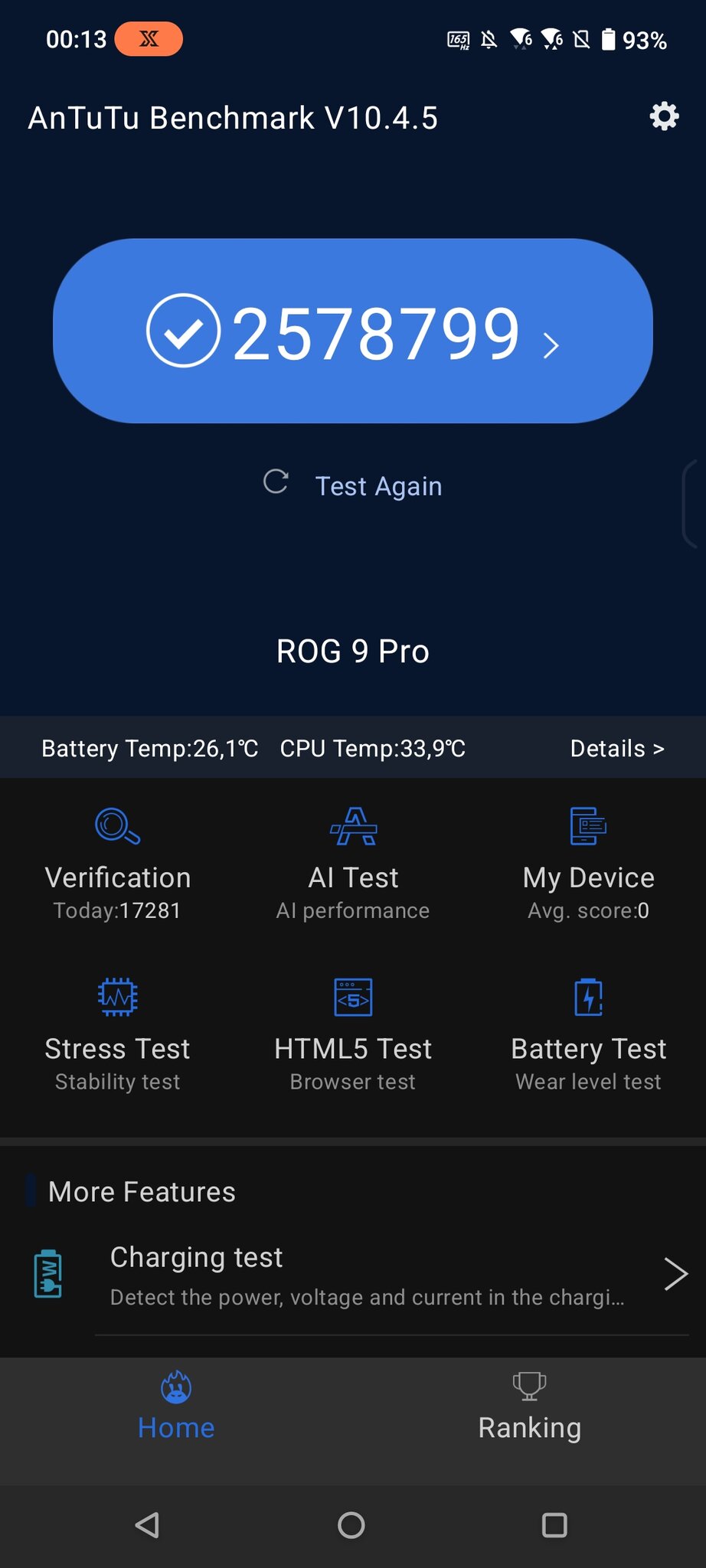Start the Battery Test
This screenshot has width=706, height=1568.
point(588,1034)
